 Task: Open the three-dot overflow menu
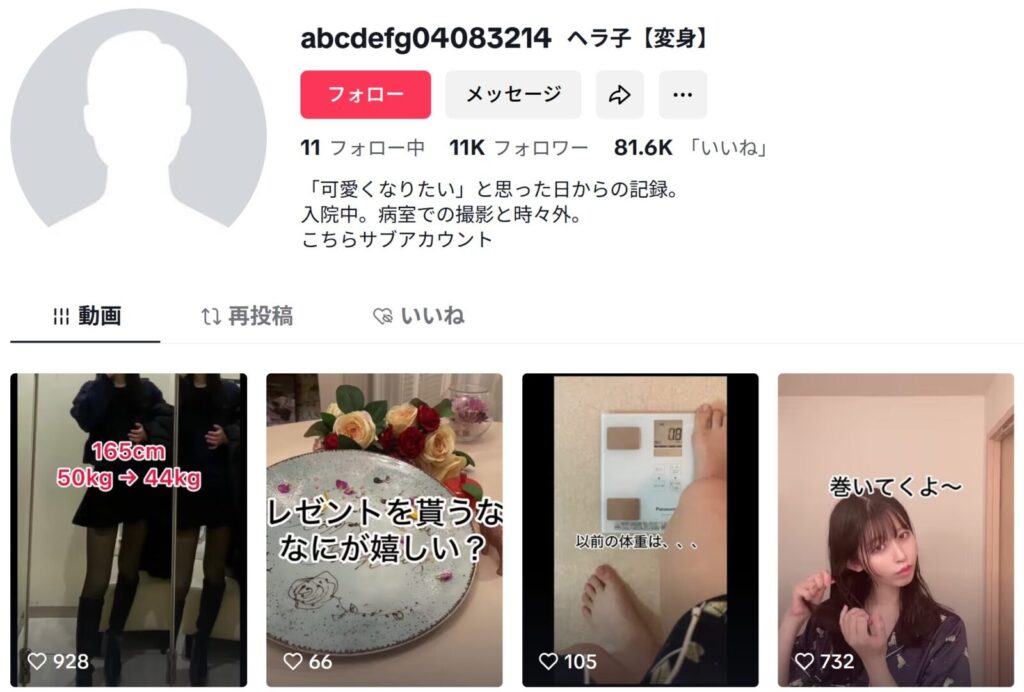click(x=683, y=95)
